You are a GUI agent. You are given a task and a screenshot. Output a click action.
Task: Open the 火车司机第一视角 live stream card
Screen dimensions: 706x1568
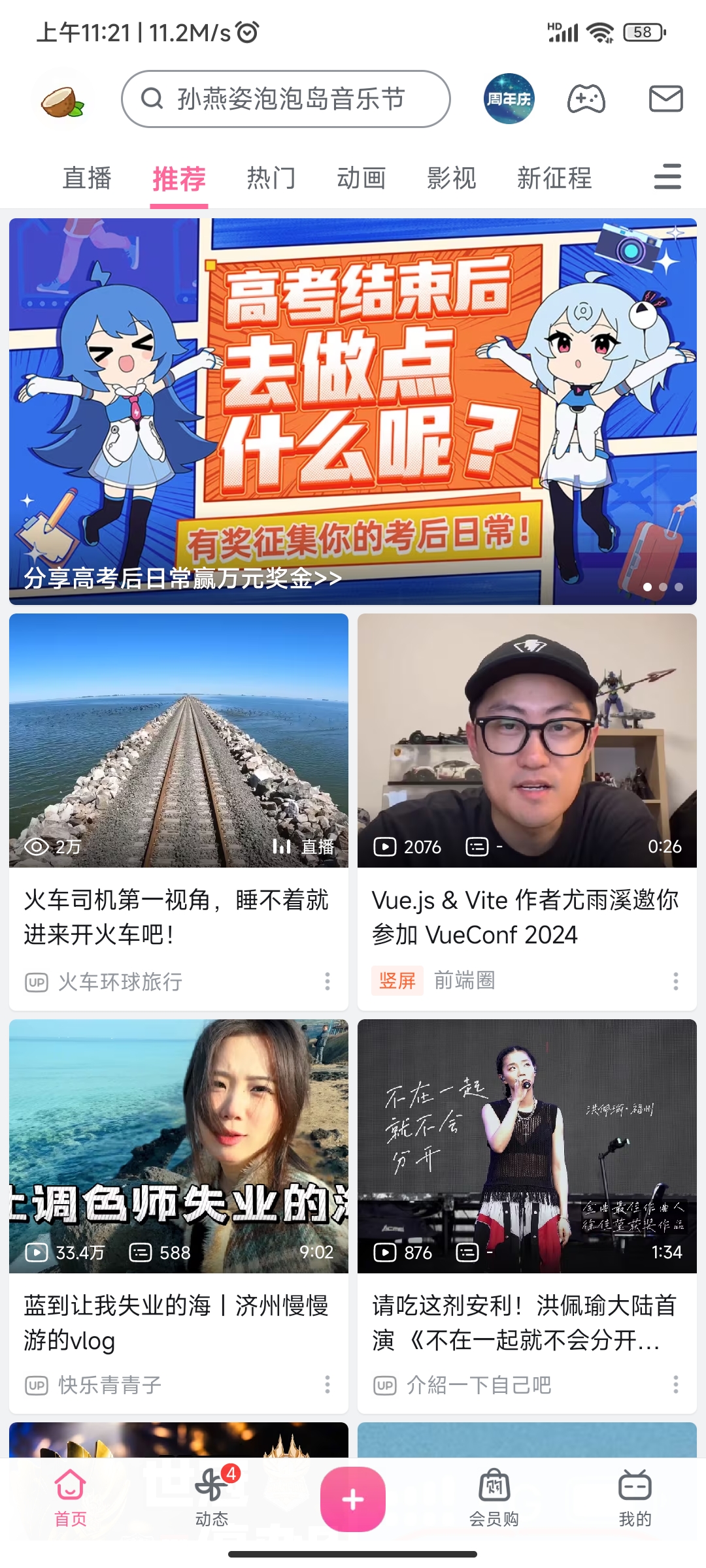click(178, 812)
